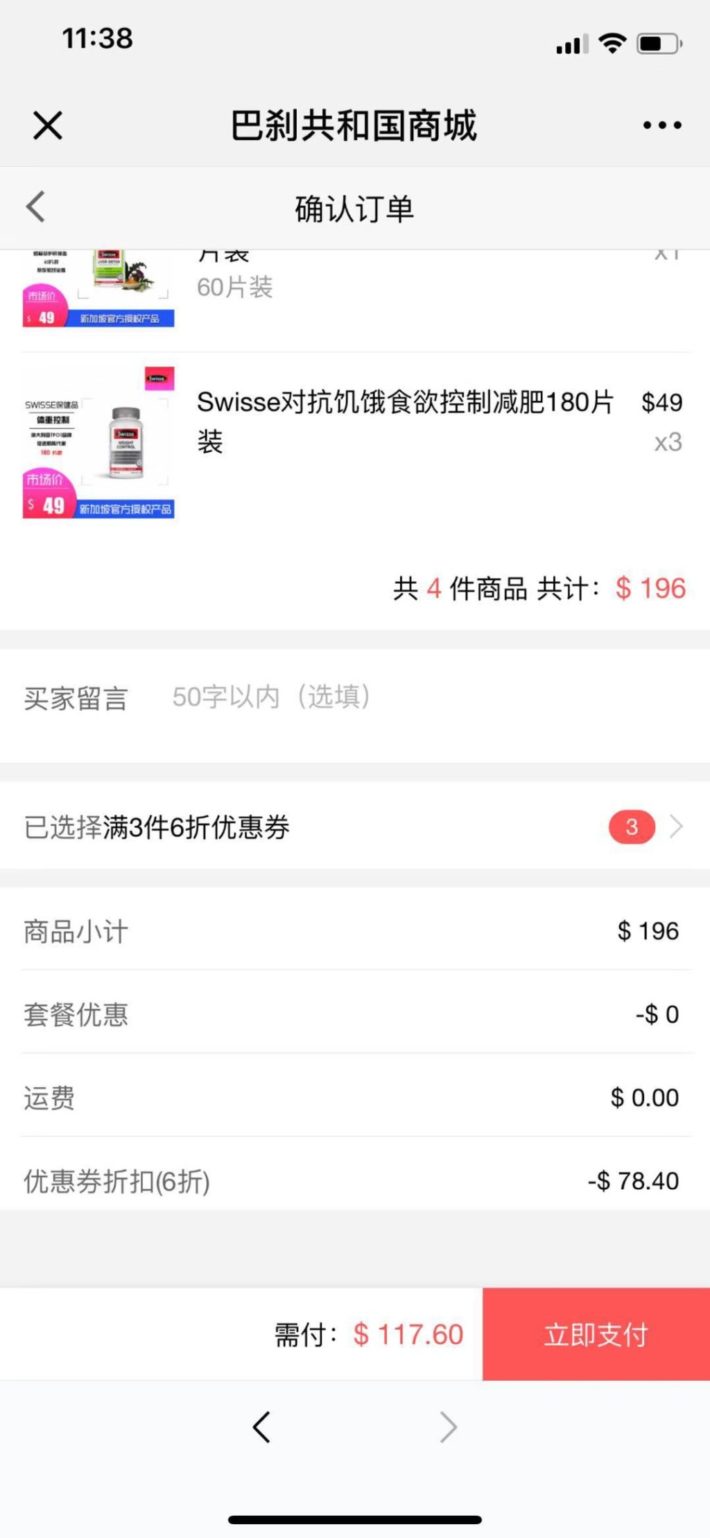This screenshot has height=1538, width=710.
Task: Enter a note in 买家留言 field
Action: point(400,698)
